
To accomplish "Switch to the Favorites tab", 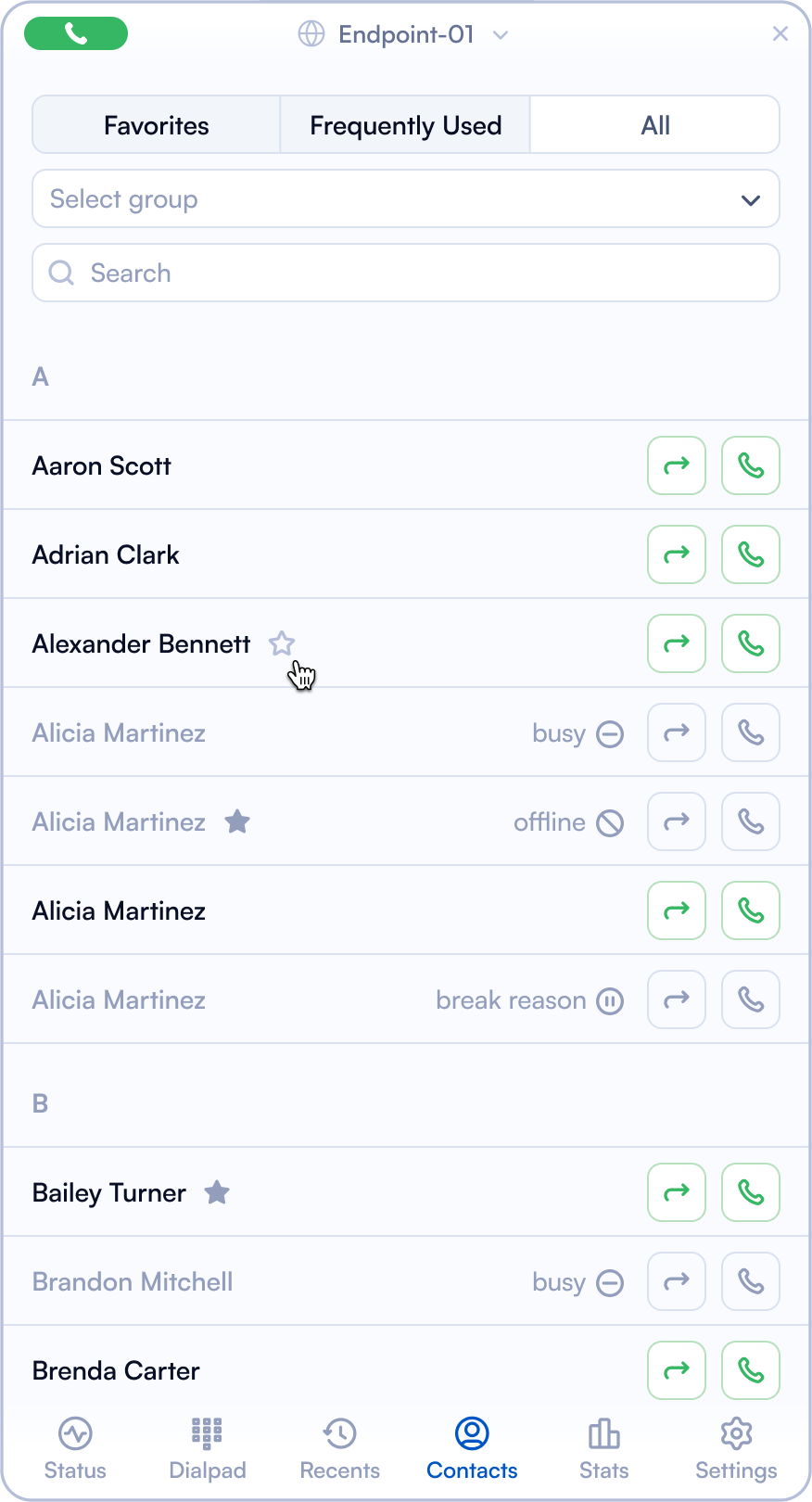I will pos(156,124).
